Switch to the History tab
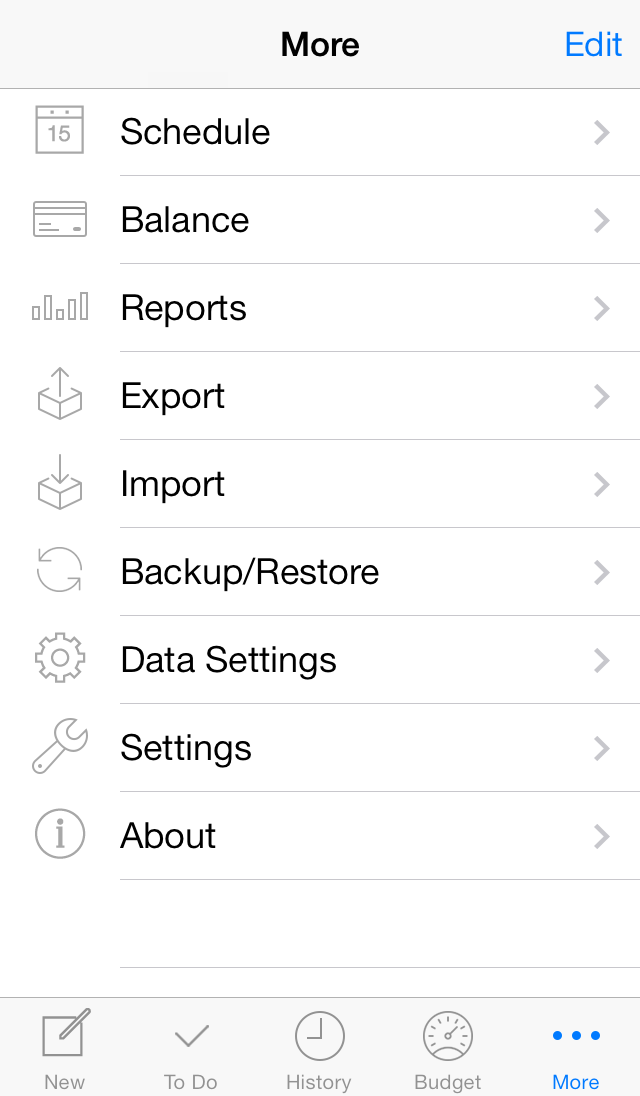 (319, 1048)
